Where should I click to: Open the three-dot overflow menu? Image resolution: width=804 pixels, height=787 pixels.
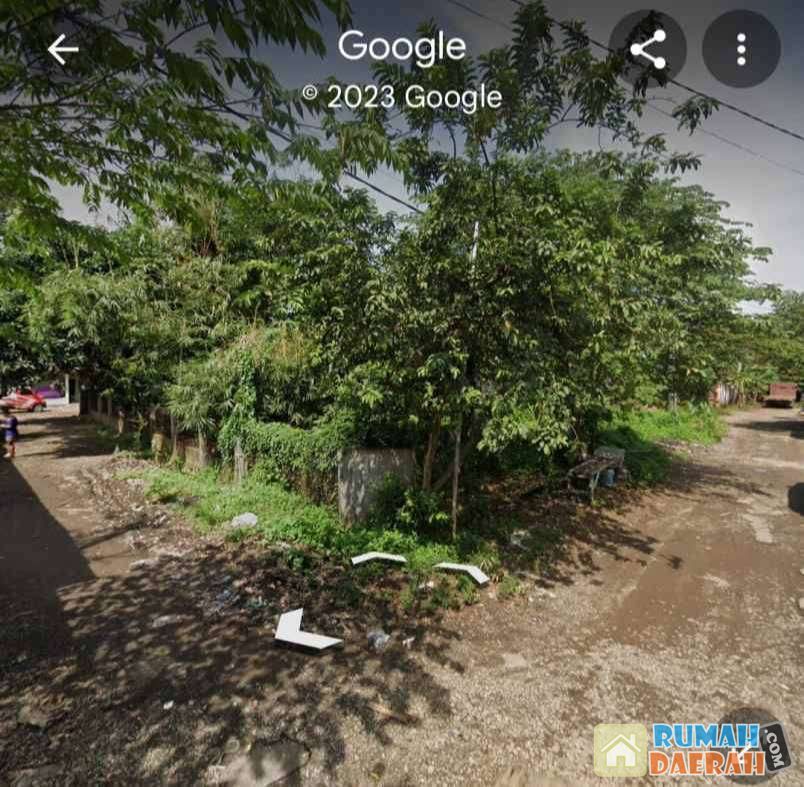(741, 49)
